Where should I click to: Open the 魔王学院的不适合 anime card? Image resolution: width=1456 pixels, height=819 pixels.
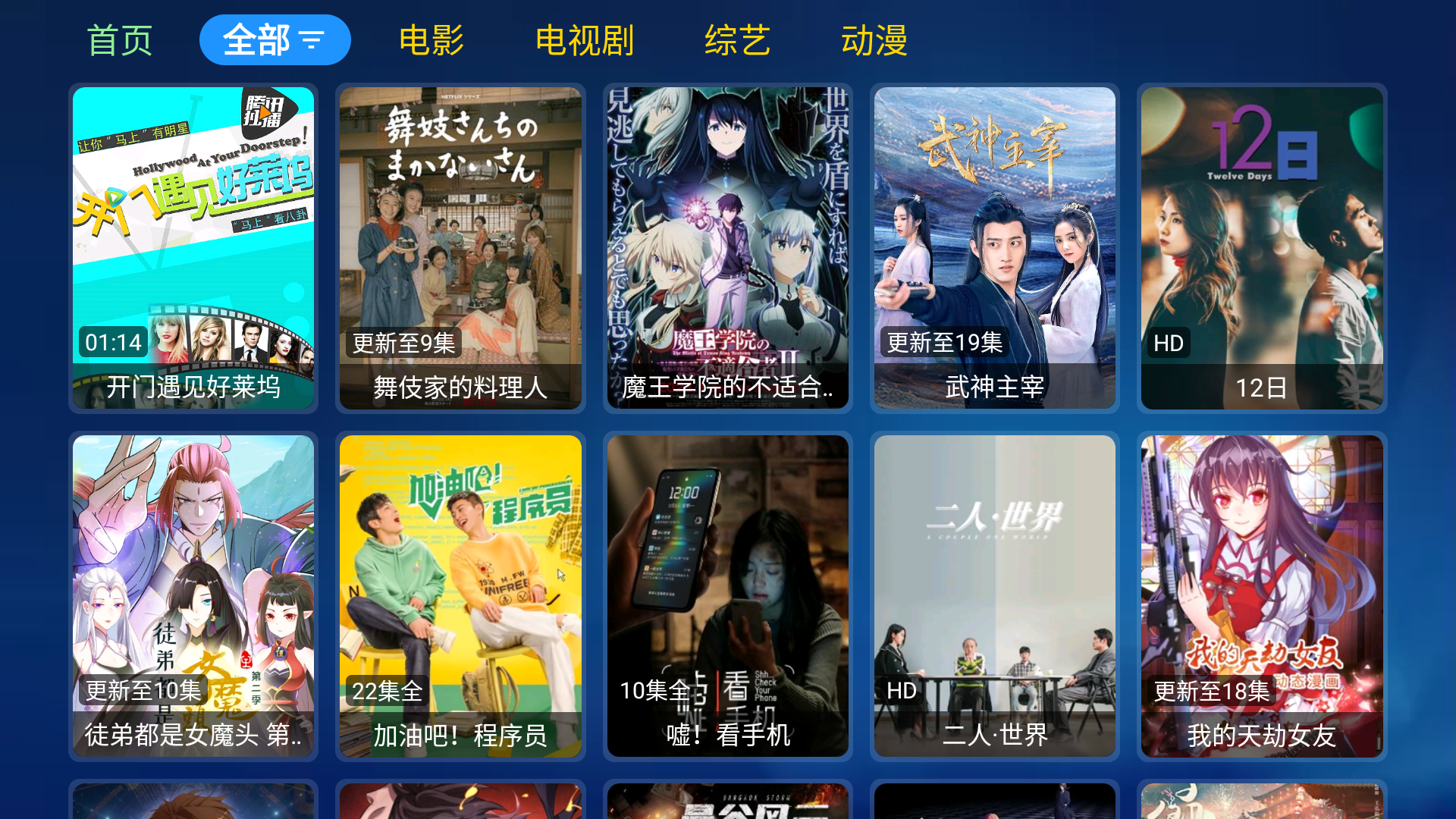coord(727,248)
